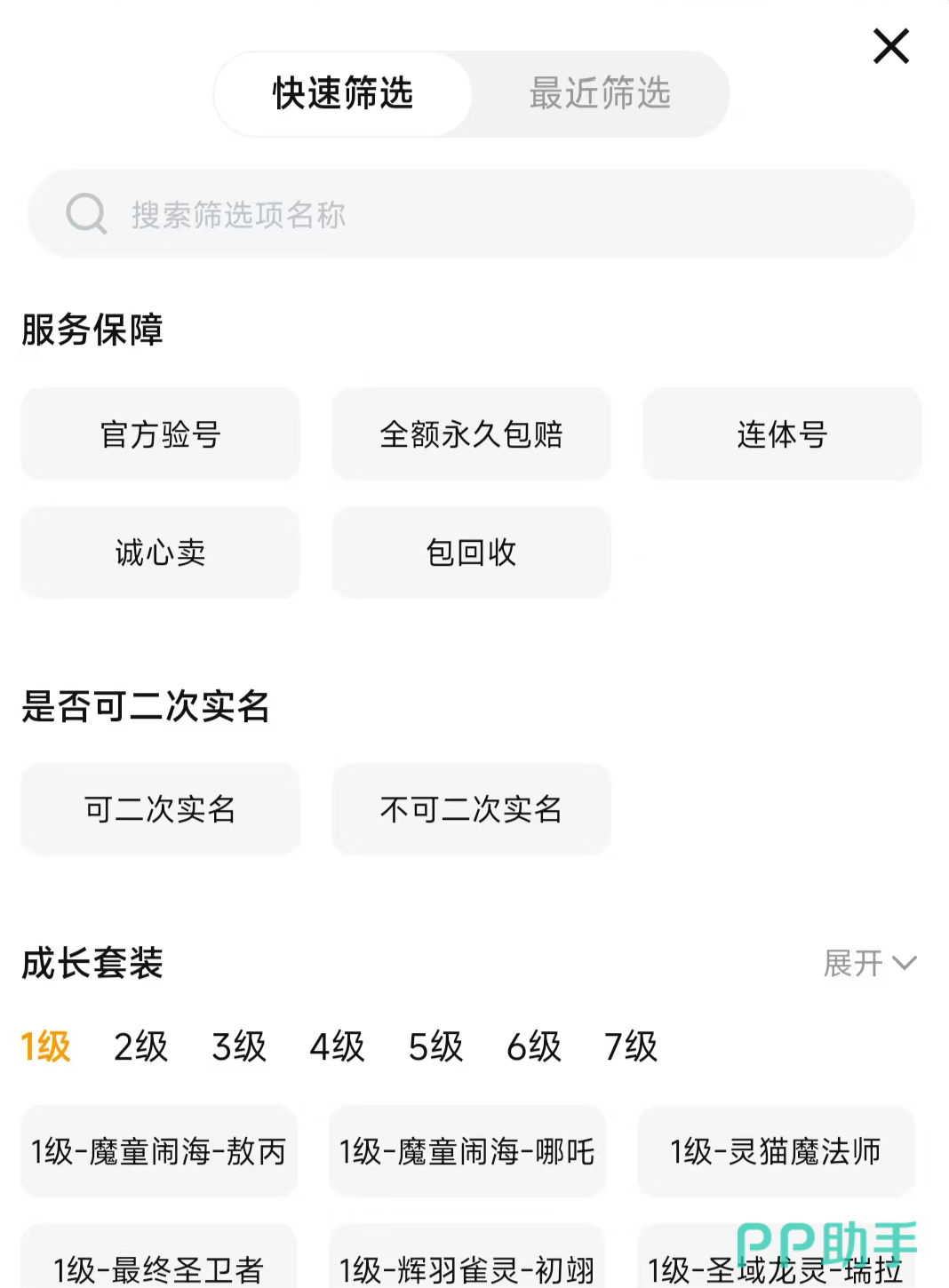View the 7级 level tab

click(x=631, y=1046)
